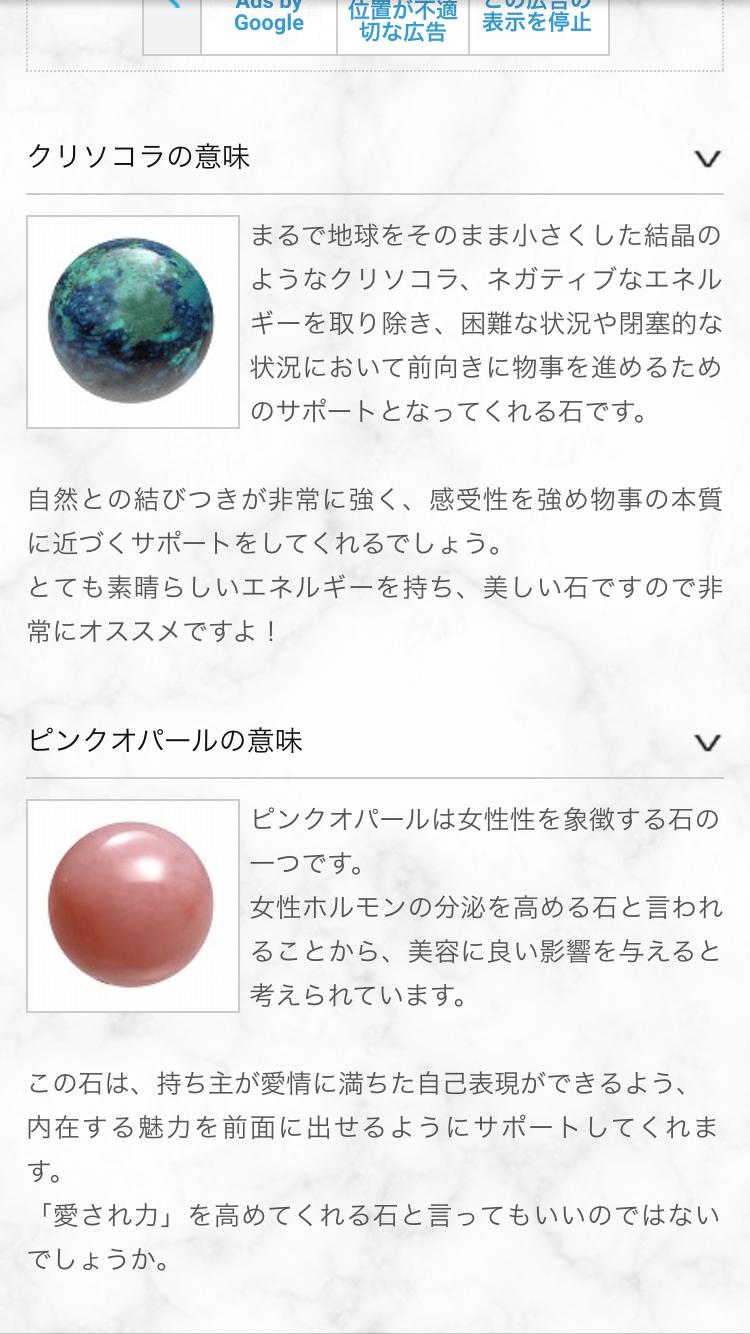This screenshot has width=750, height=1334.
Task: Click the pink opal stone image frame
Action: click(x=133, y=905)
